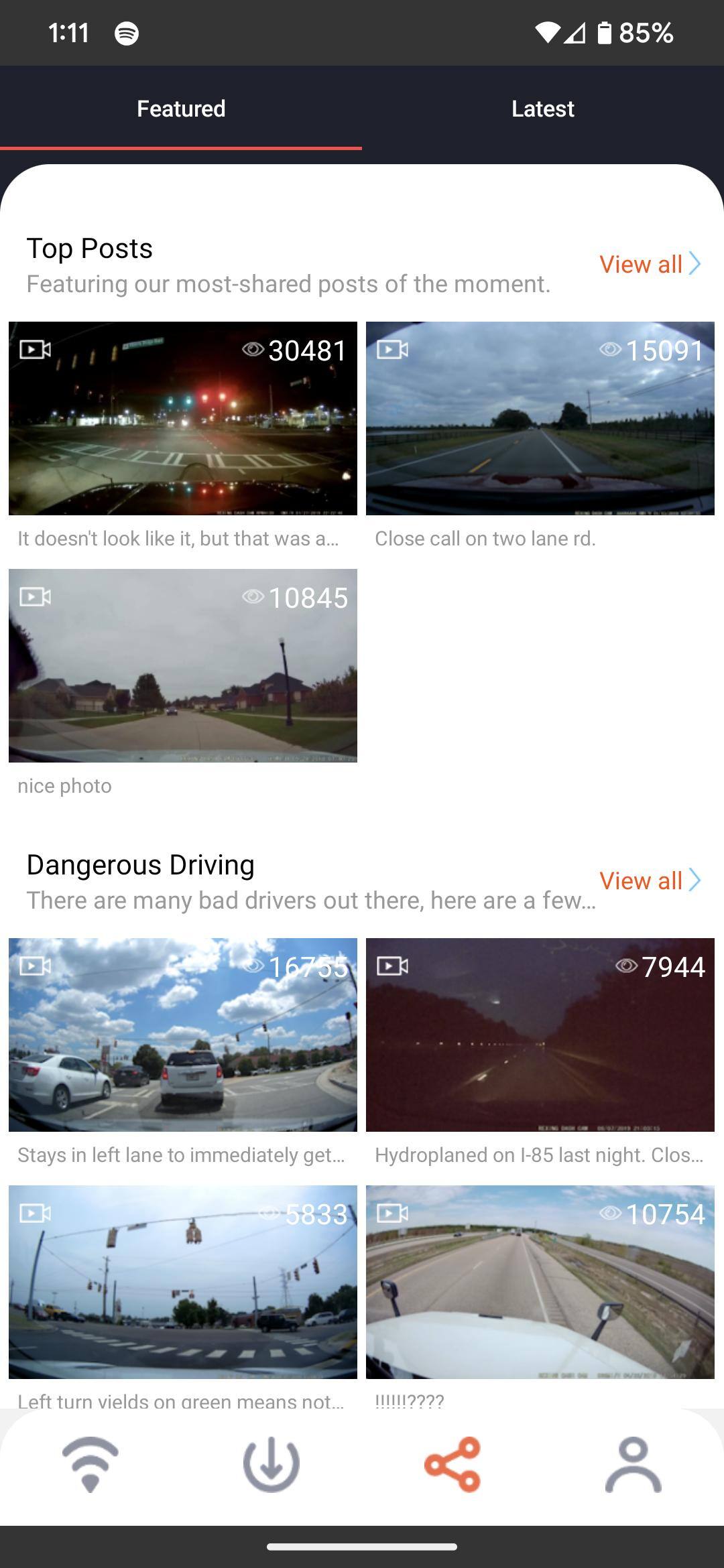View all Top Posts

pyautogui.click(x=649, y=264)
